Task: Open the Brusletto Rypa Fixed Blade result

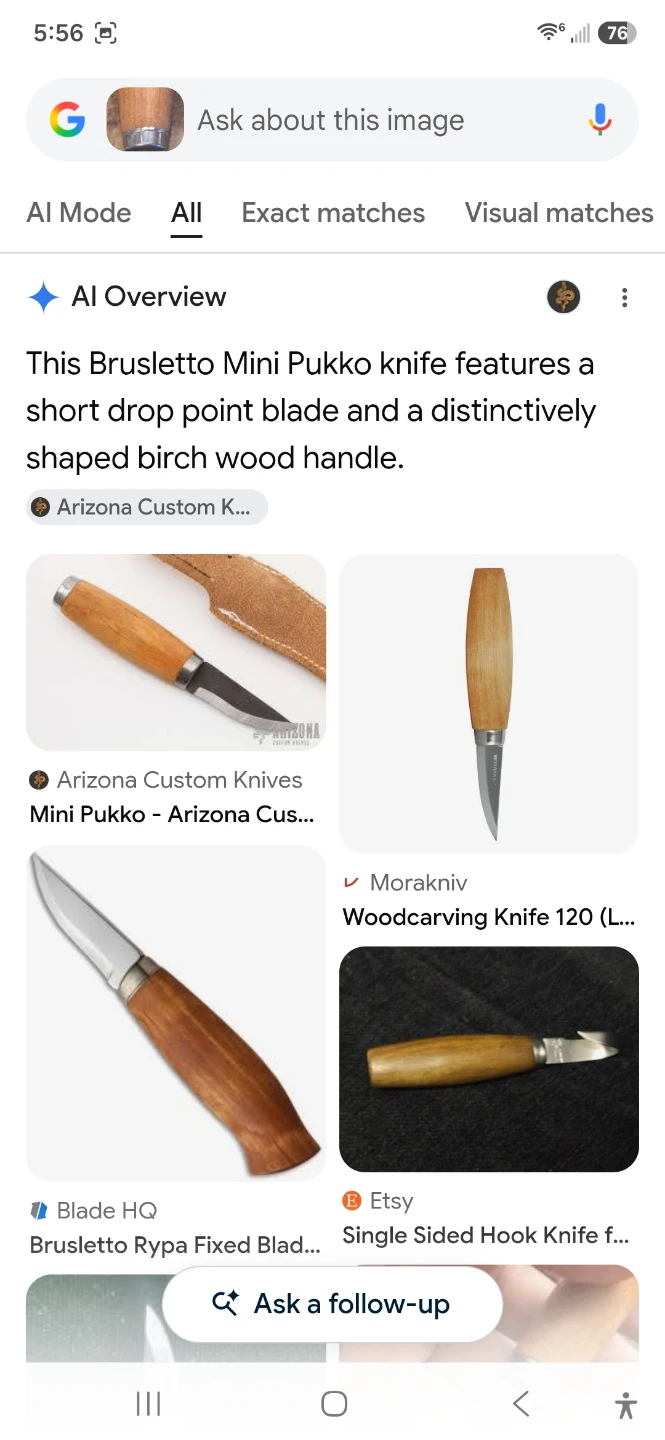Action: point(176,1052)
